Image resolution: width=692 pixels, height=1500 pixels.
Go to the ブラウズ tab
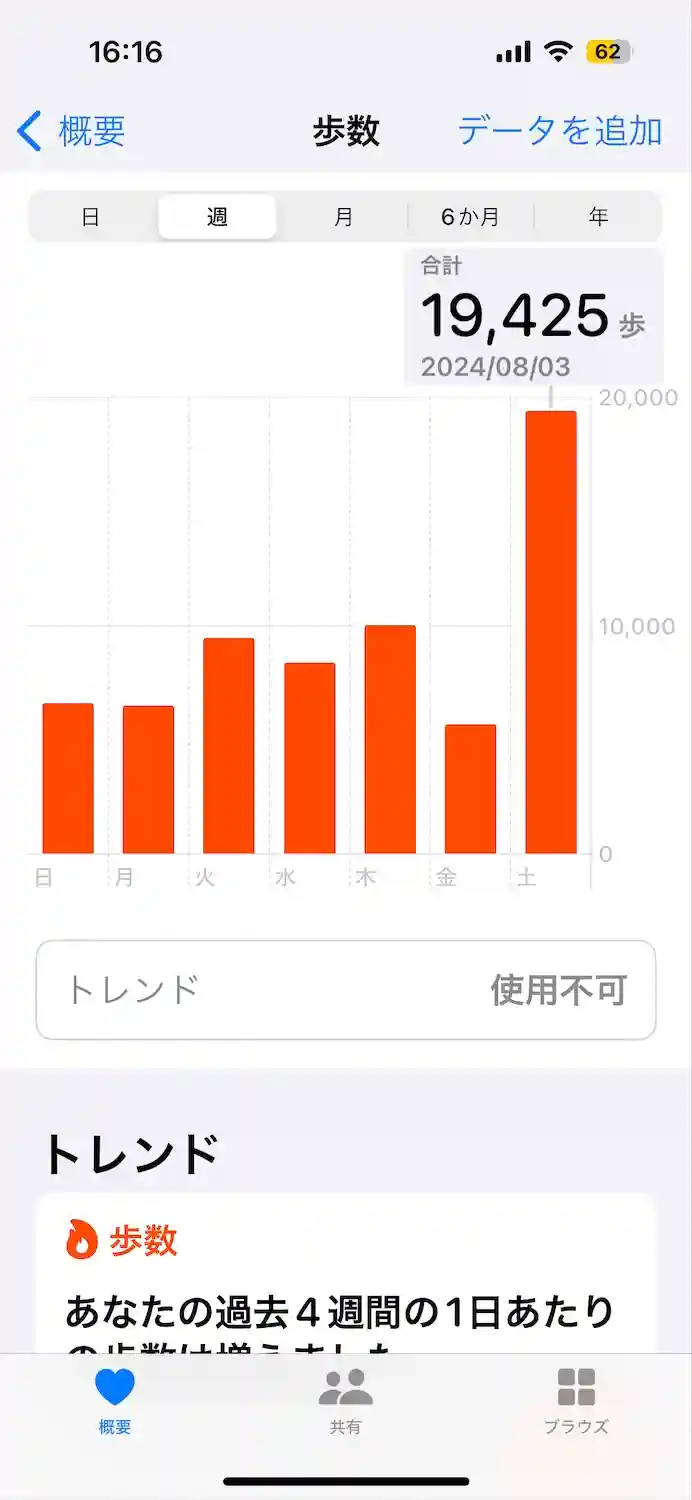click(576, 1401)
